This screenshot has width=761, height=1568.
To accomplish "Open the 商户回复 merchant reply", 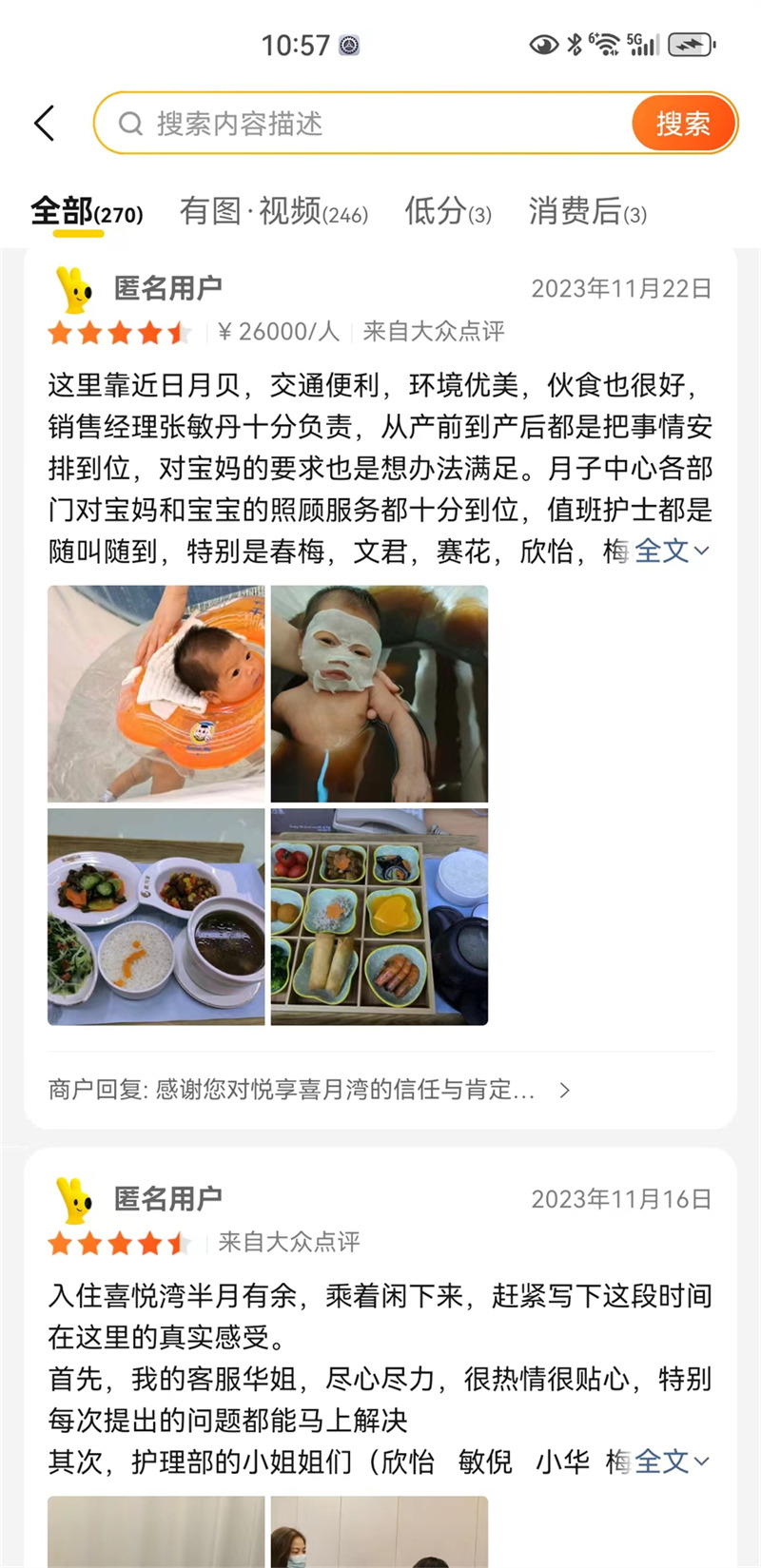I will tap(309, 1090).
